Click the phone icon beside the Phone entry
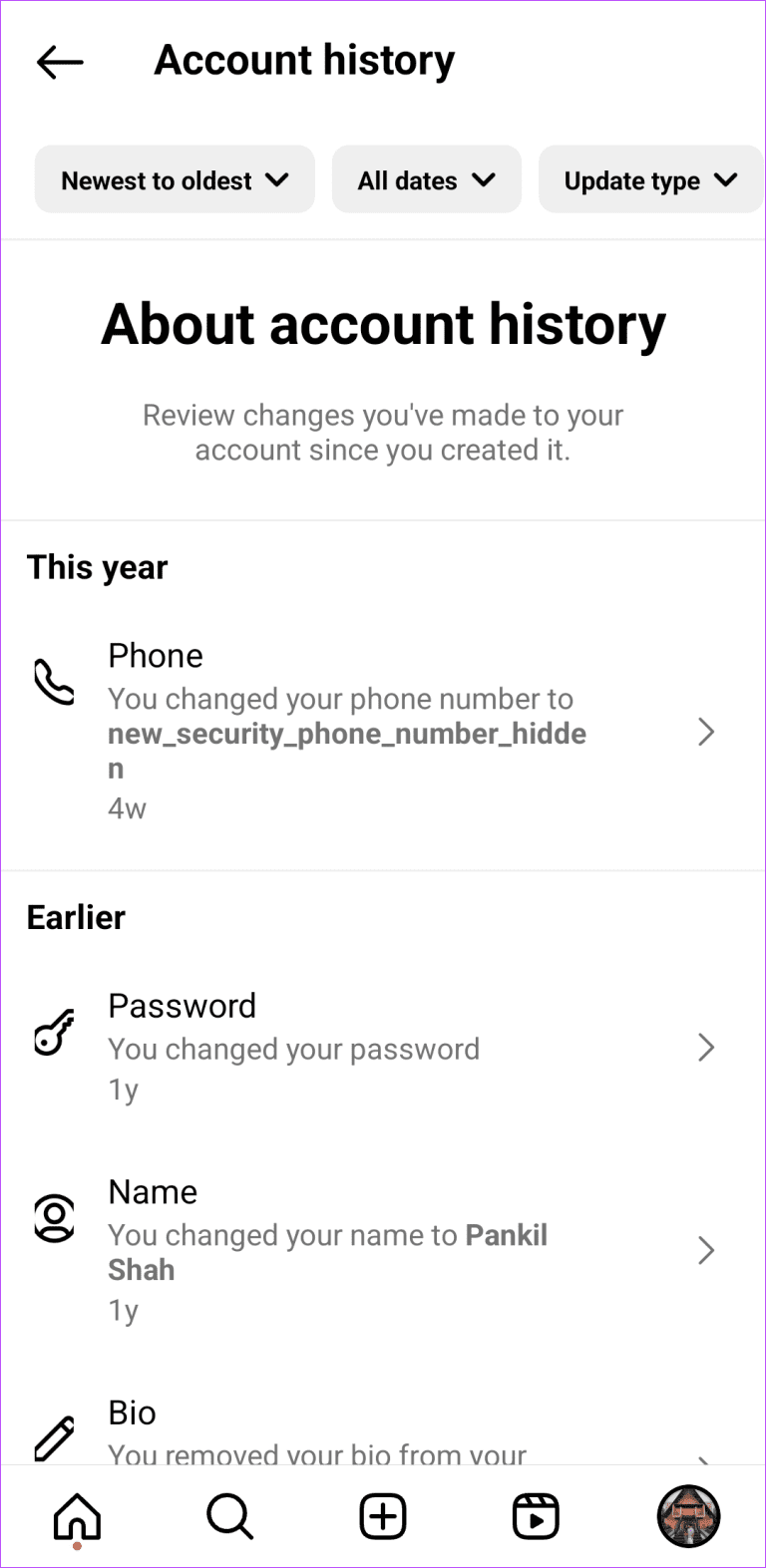 (54, 681)
